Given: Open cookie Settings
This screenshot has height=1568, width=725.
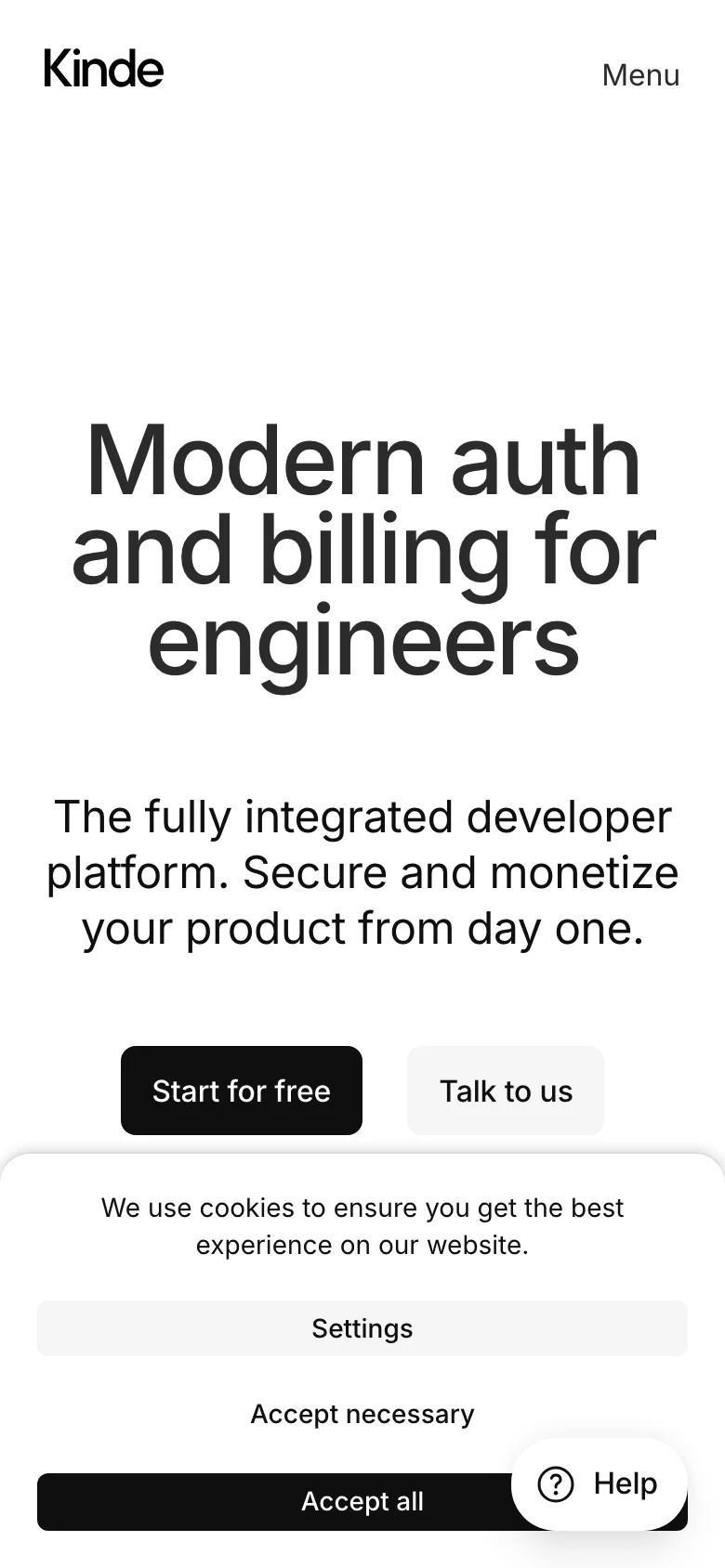Looking at the screenshot, I should tap(362, 1328).
